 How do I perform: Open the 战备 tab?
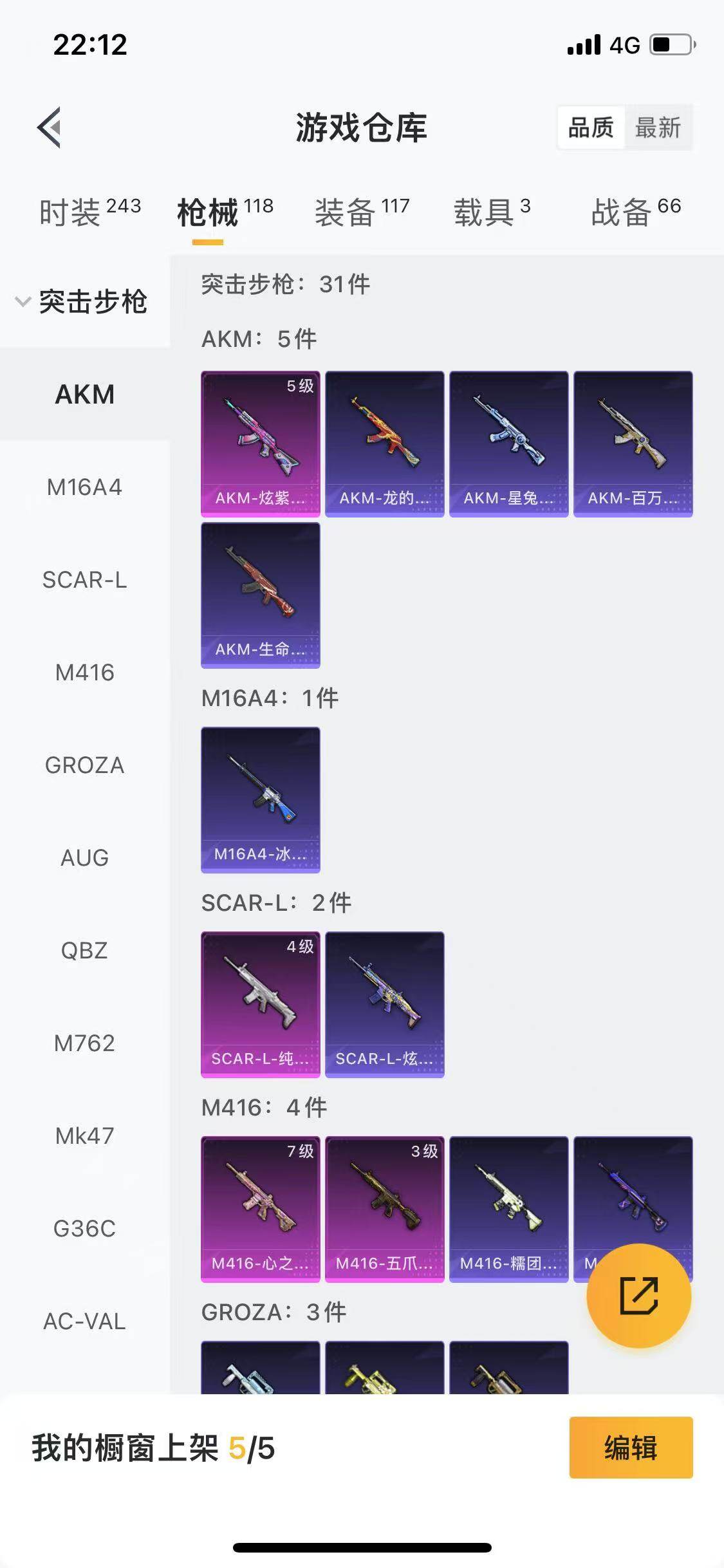(636, 212)
